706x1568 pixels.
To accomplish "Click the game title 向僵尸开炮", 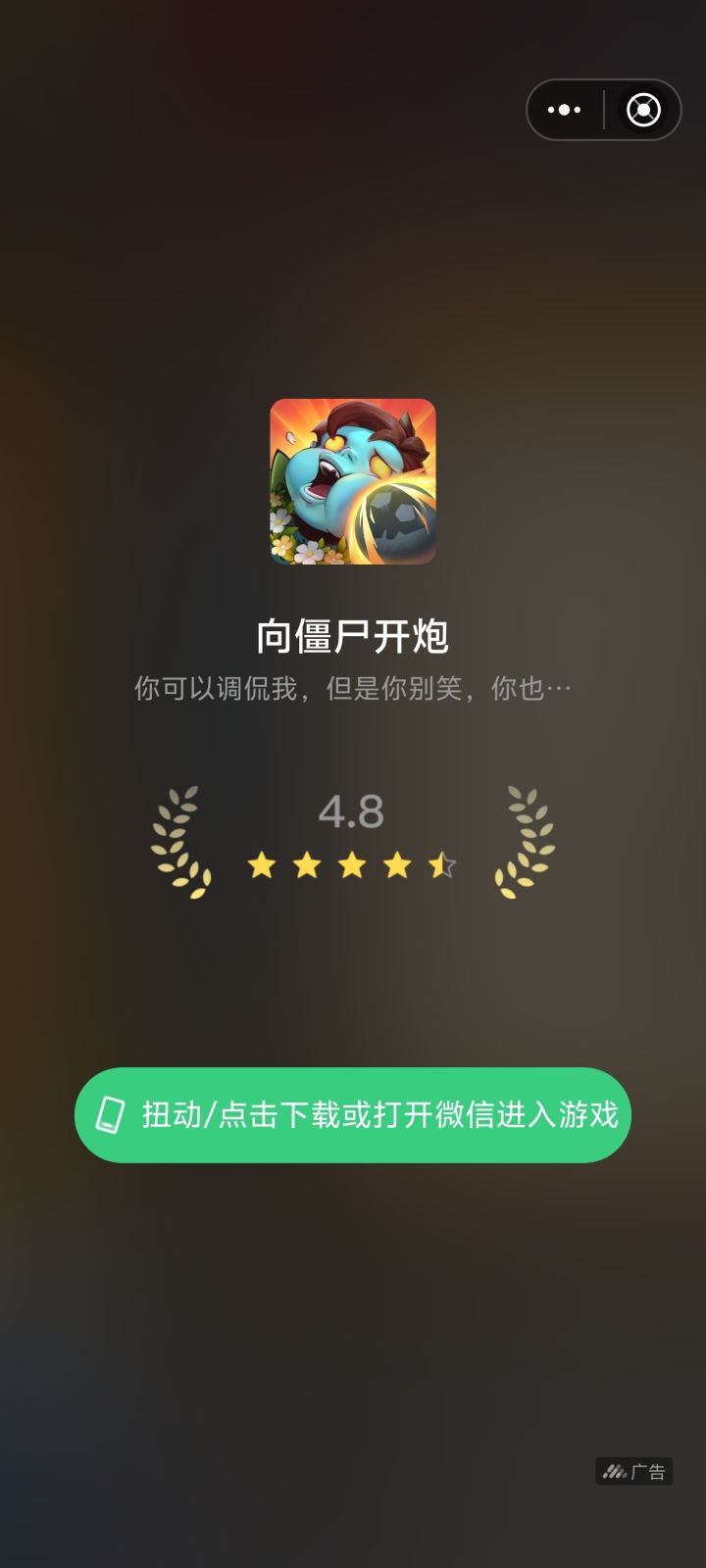I will click(x=352, y=635).
